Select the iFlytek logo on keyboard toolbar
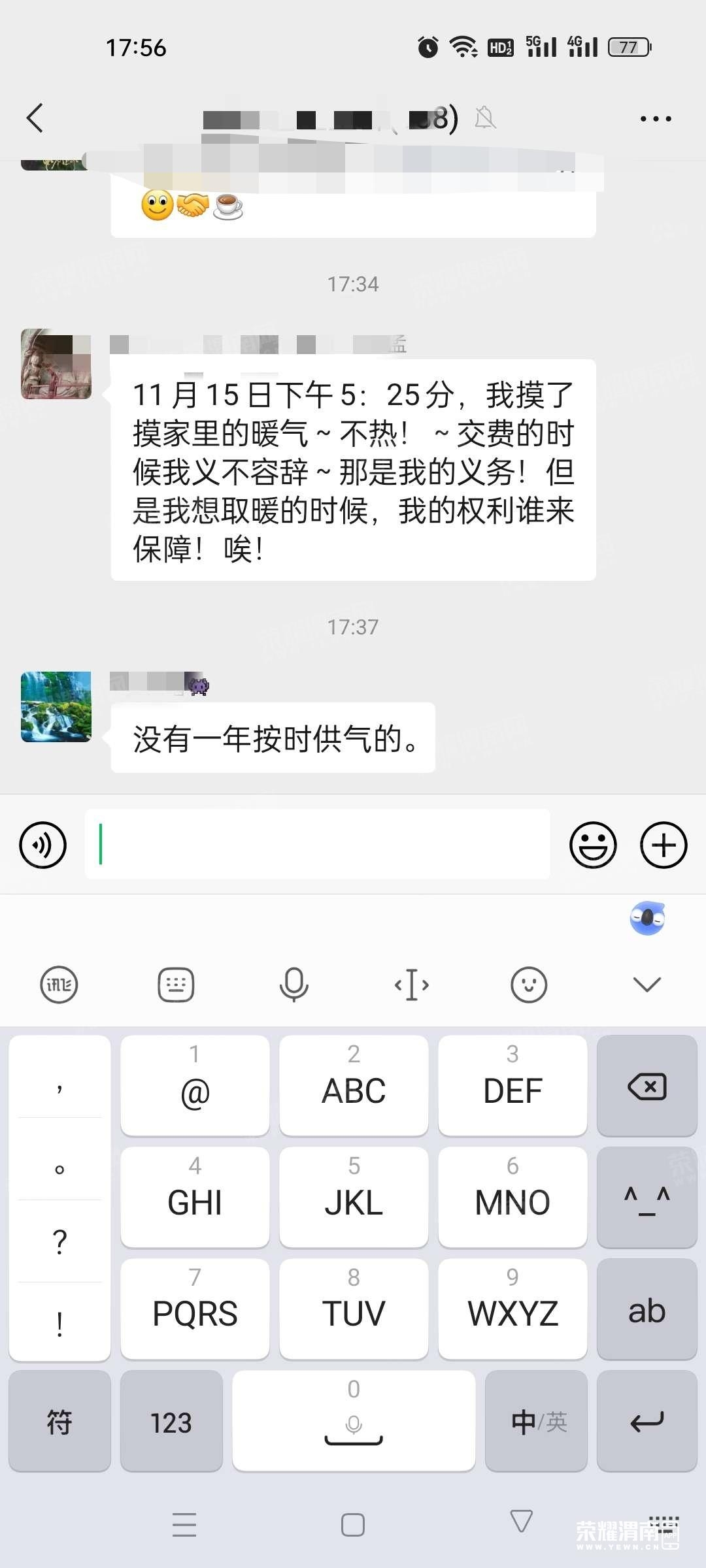Viewport: 706px width, 1568px height. [59, 984]
